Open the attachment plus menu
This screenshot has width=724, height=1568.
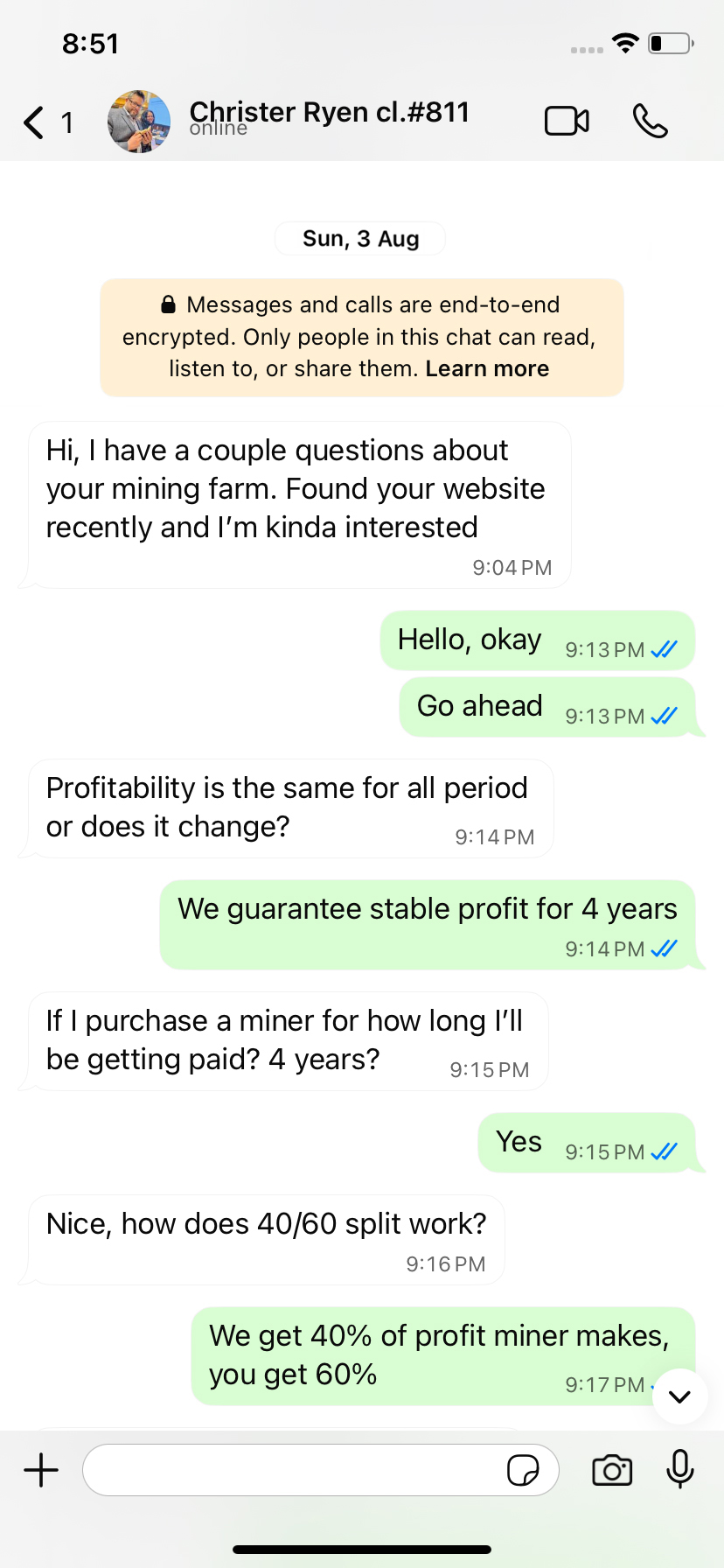(41, 1470)
